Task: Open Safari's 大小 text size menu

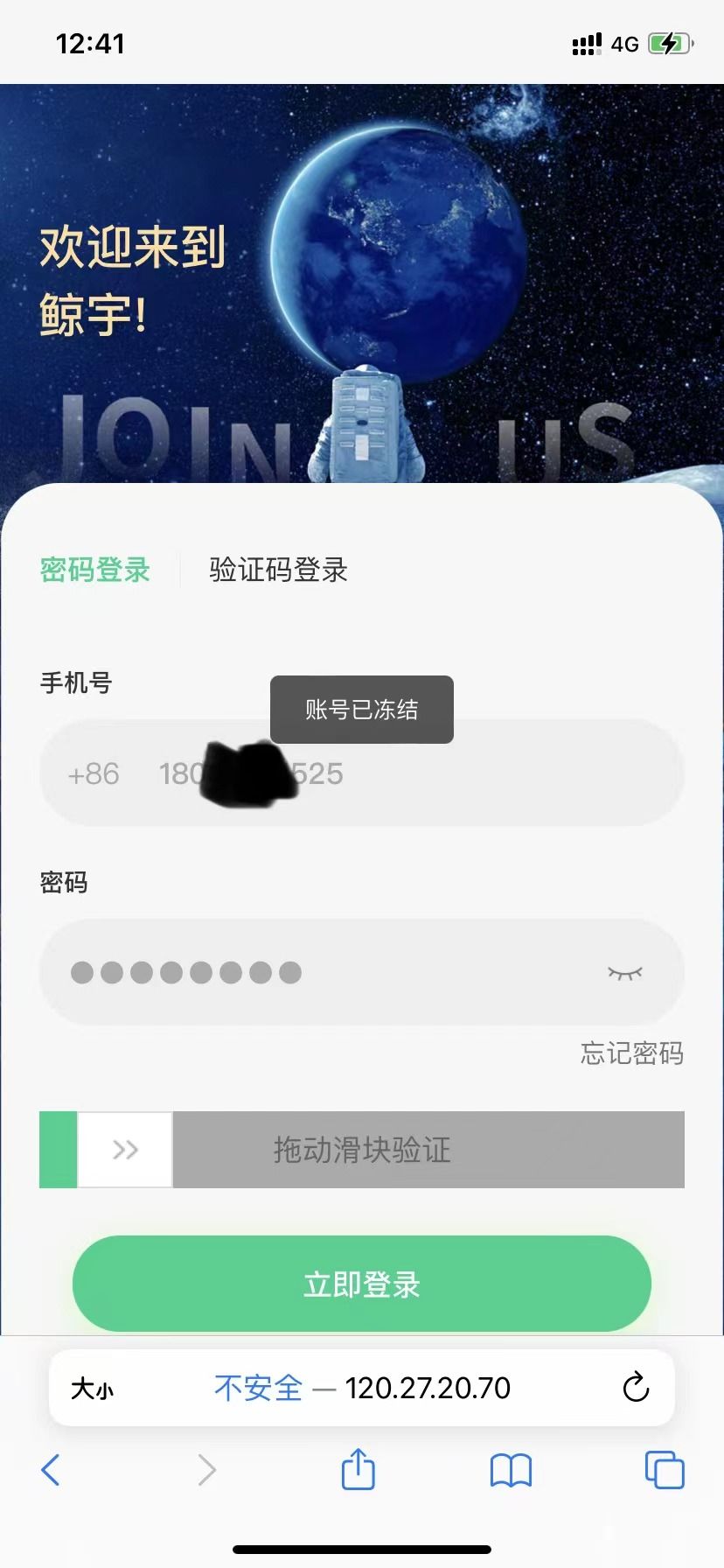Action: tap(92, 1389)
